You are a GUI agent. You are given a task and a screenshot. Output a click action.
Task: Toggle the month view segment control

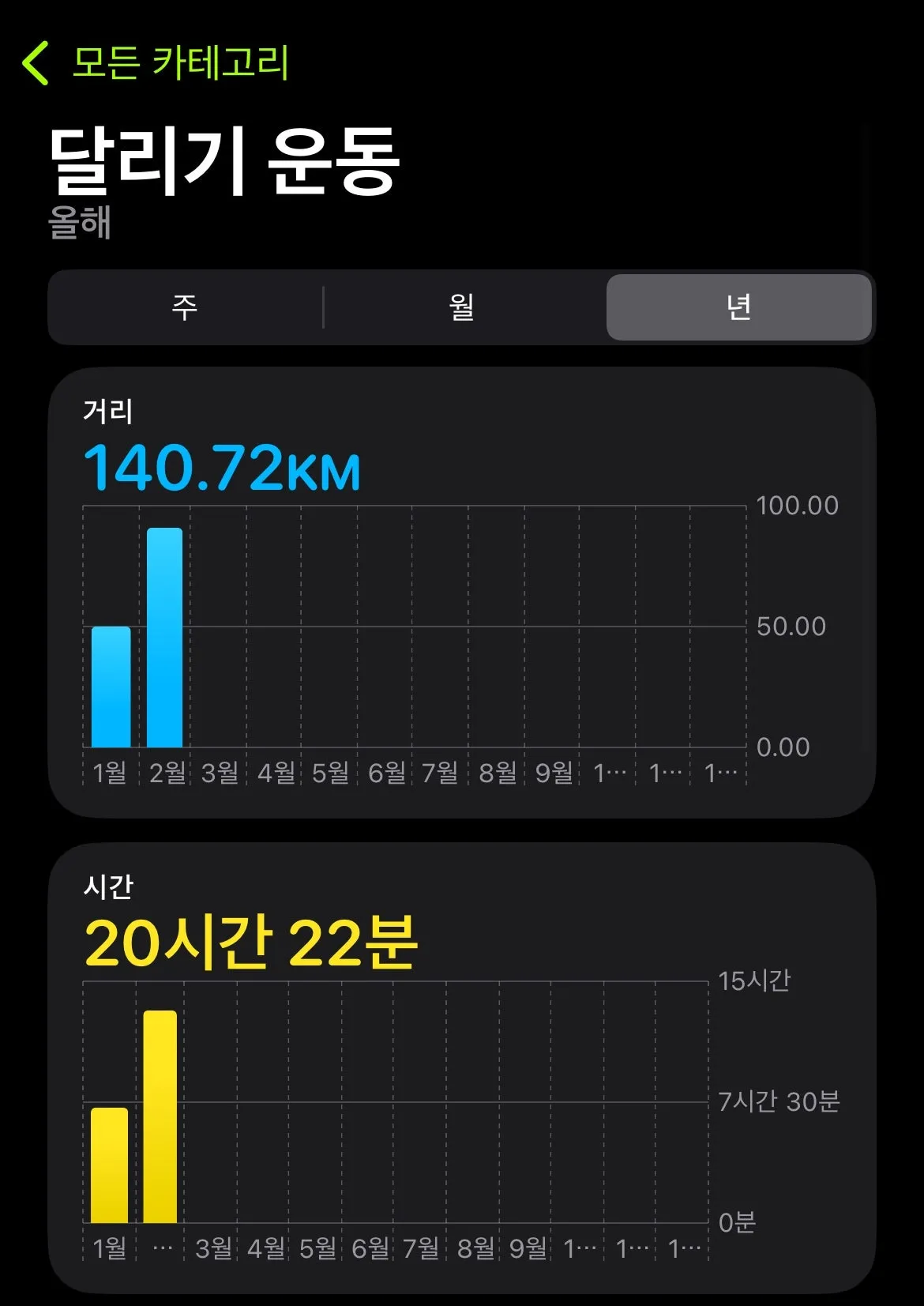coord(462,308)
